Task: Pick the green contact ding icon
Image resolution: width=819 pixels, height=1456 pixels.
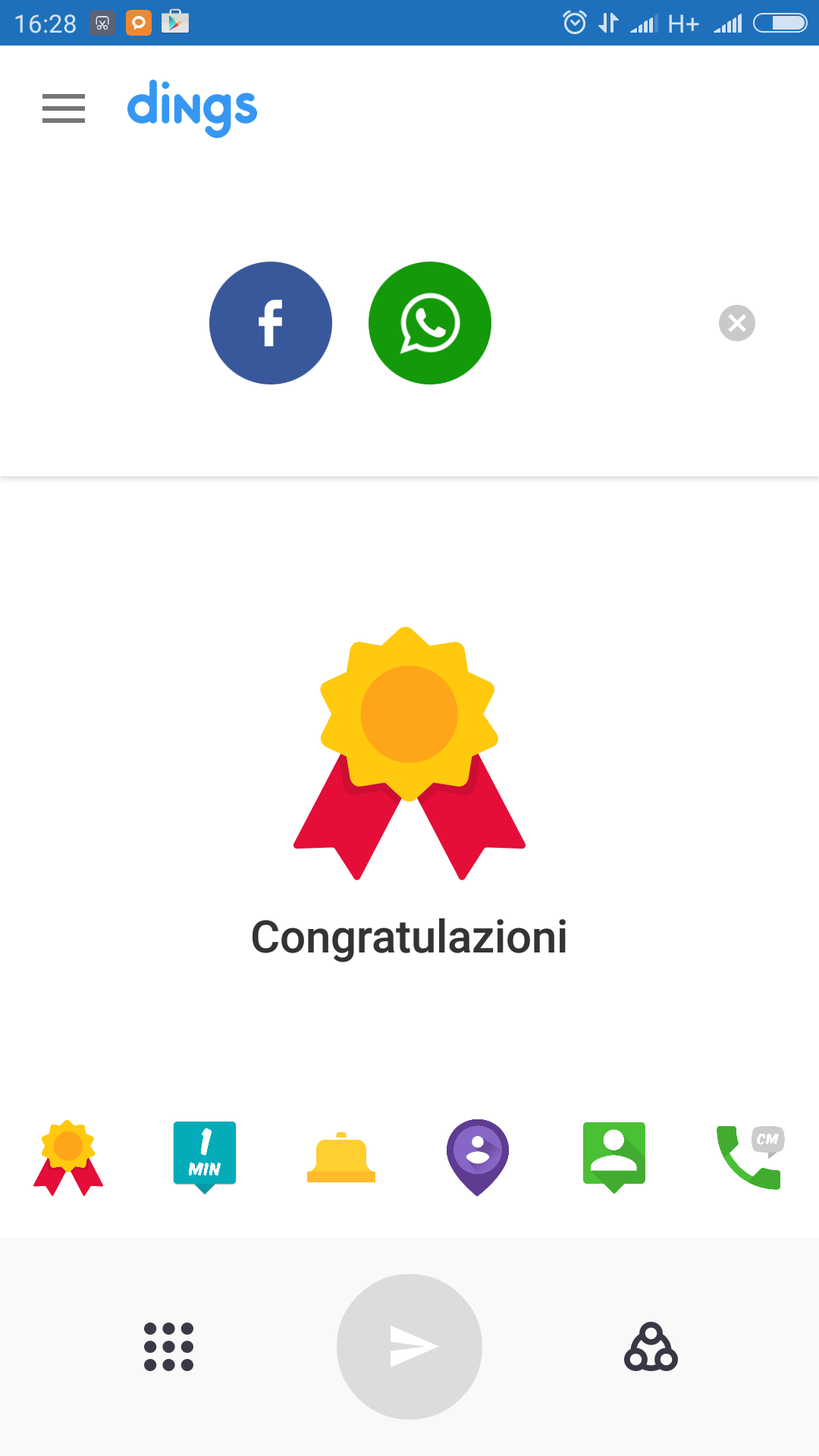Action: [x=614, y=1157]
